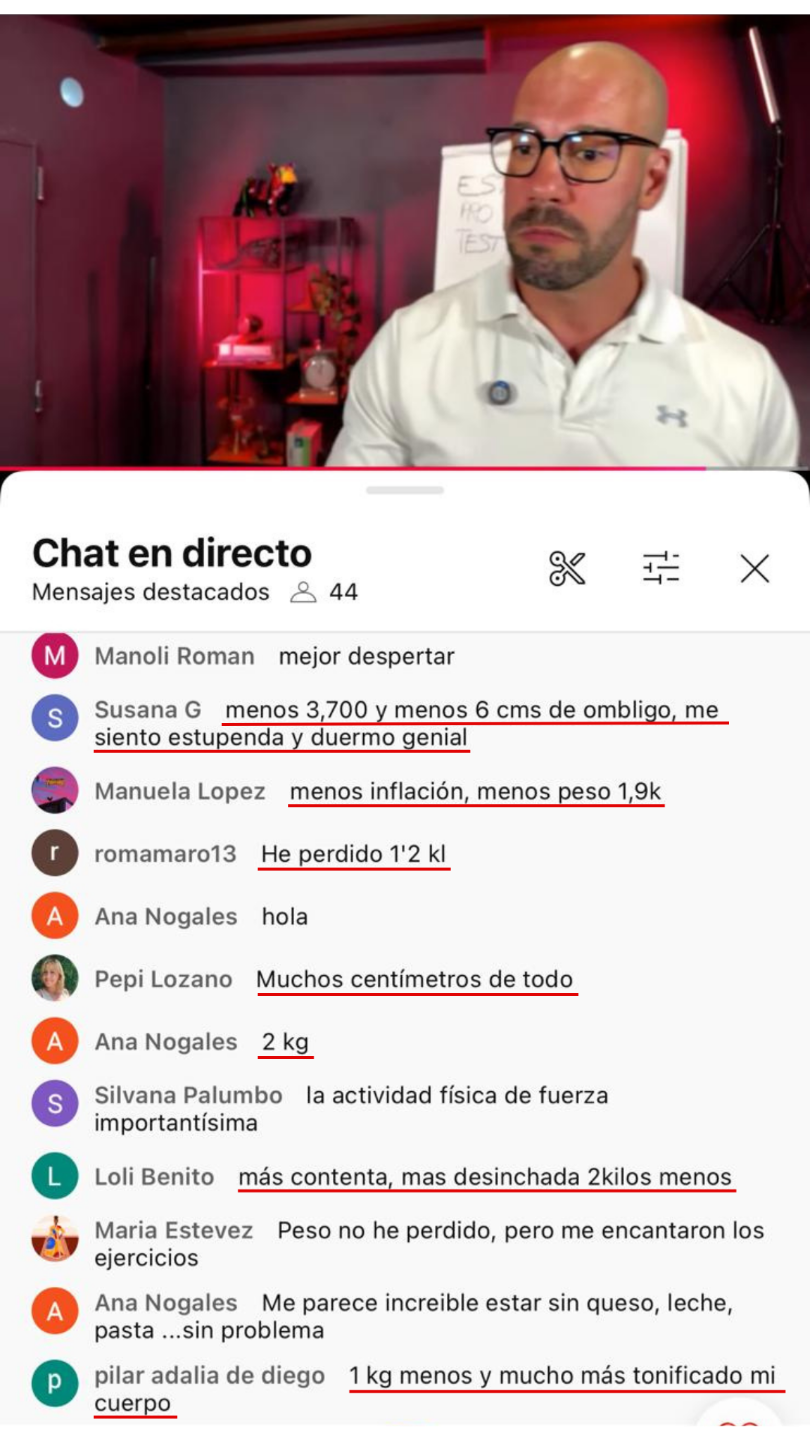The height and width of the screenshot is (1440, 810).
Task: Open Susana G's chat message
Action: (x=405, y=724)
